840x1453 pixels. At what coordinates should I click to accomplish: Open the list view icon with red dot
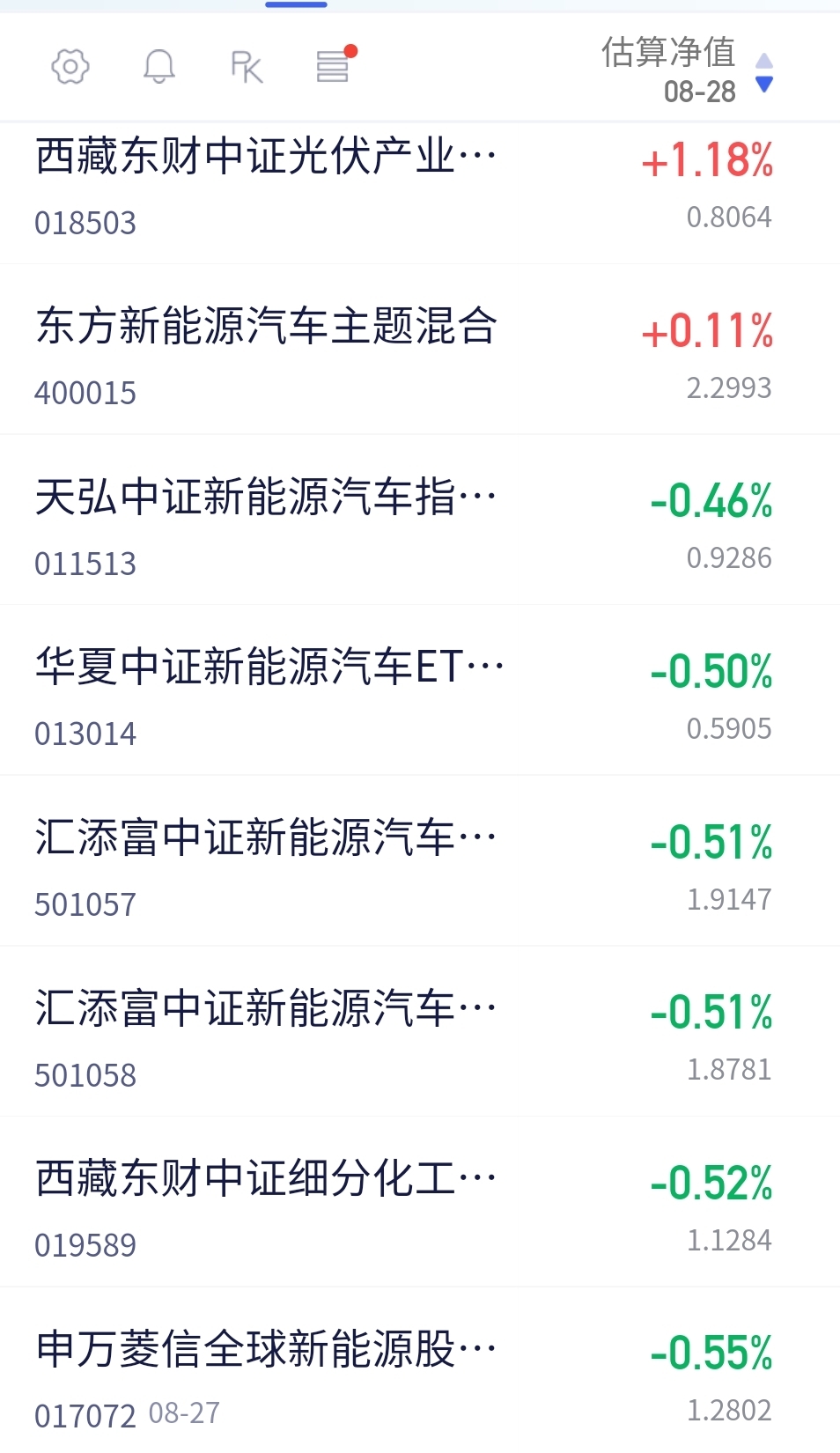point(335,64)
